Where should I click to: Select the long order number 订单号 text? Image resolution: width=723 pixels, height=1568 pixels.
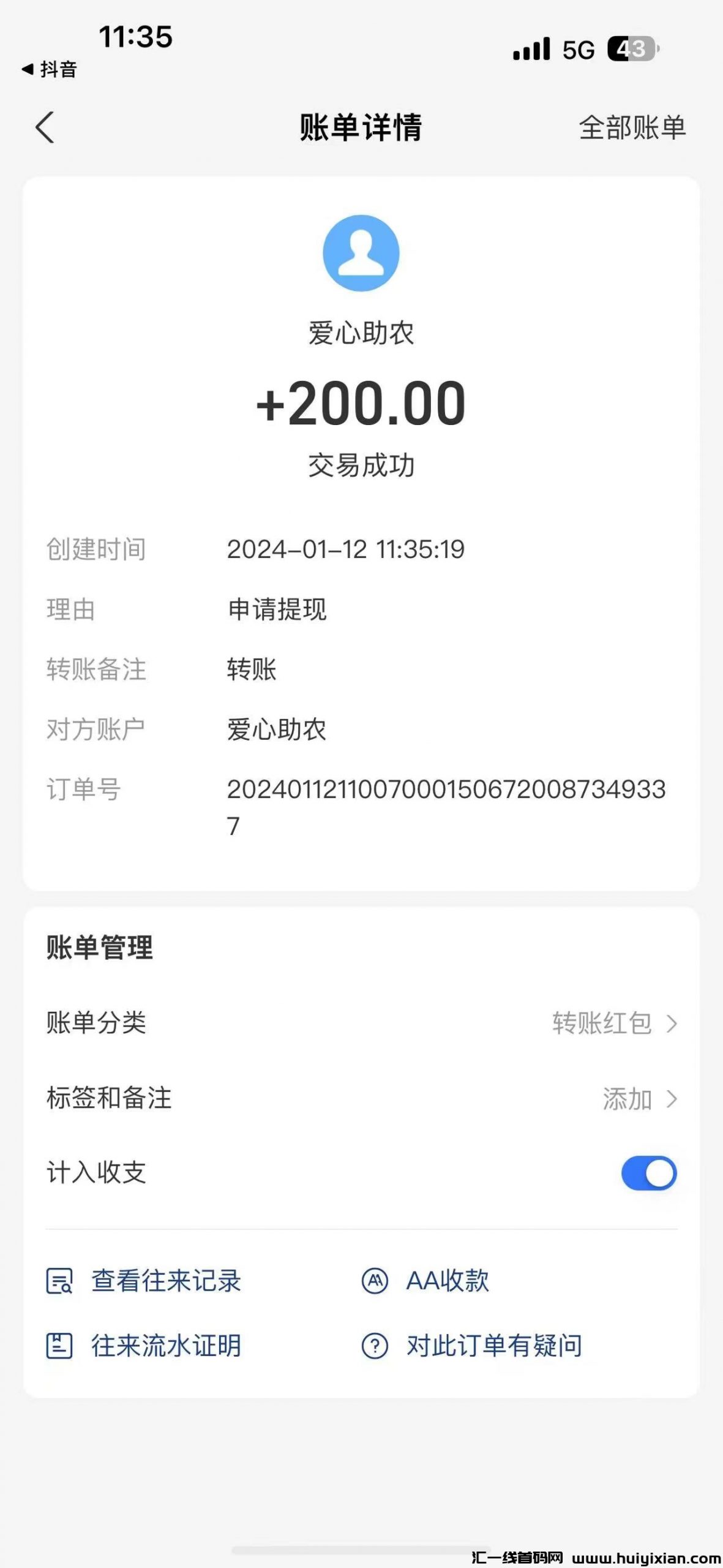pyautogui.click(x=447, y=809)
